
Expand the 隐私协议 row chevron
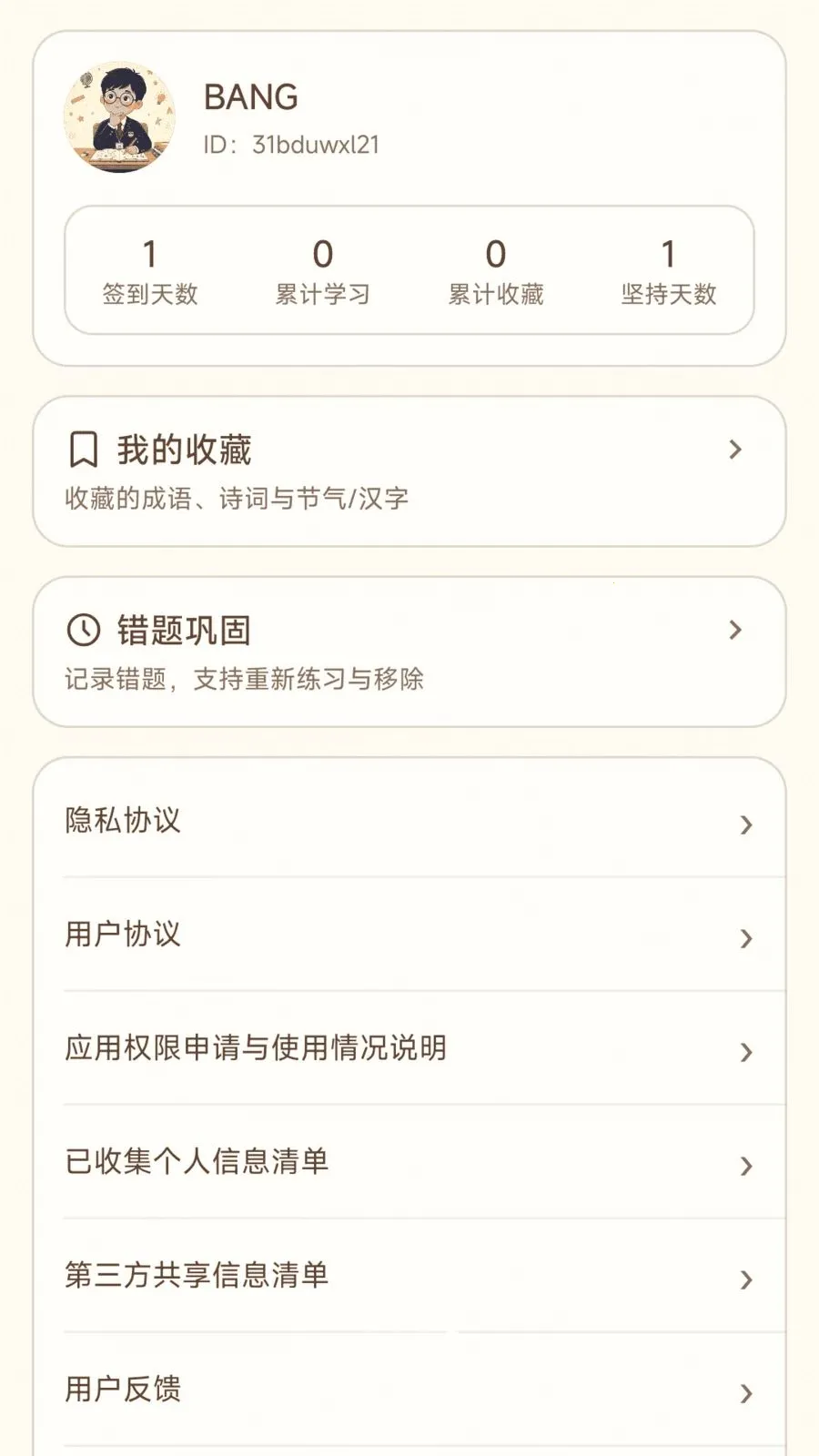(744, 823)
